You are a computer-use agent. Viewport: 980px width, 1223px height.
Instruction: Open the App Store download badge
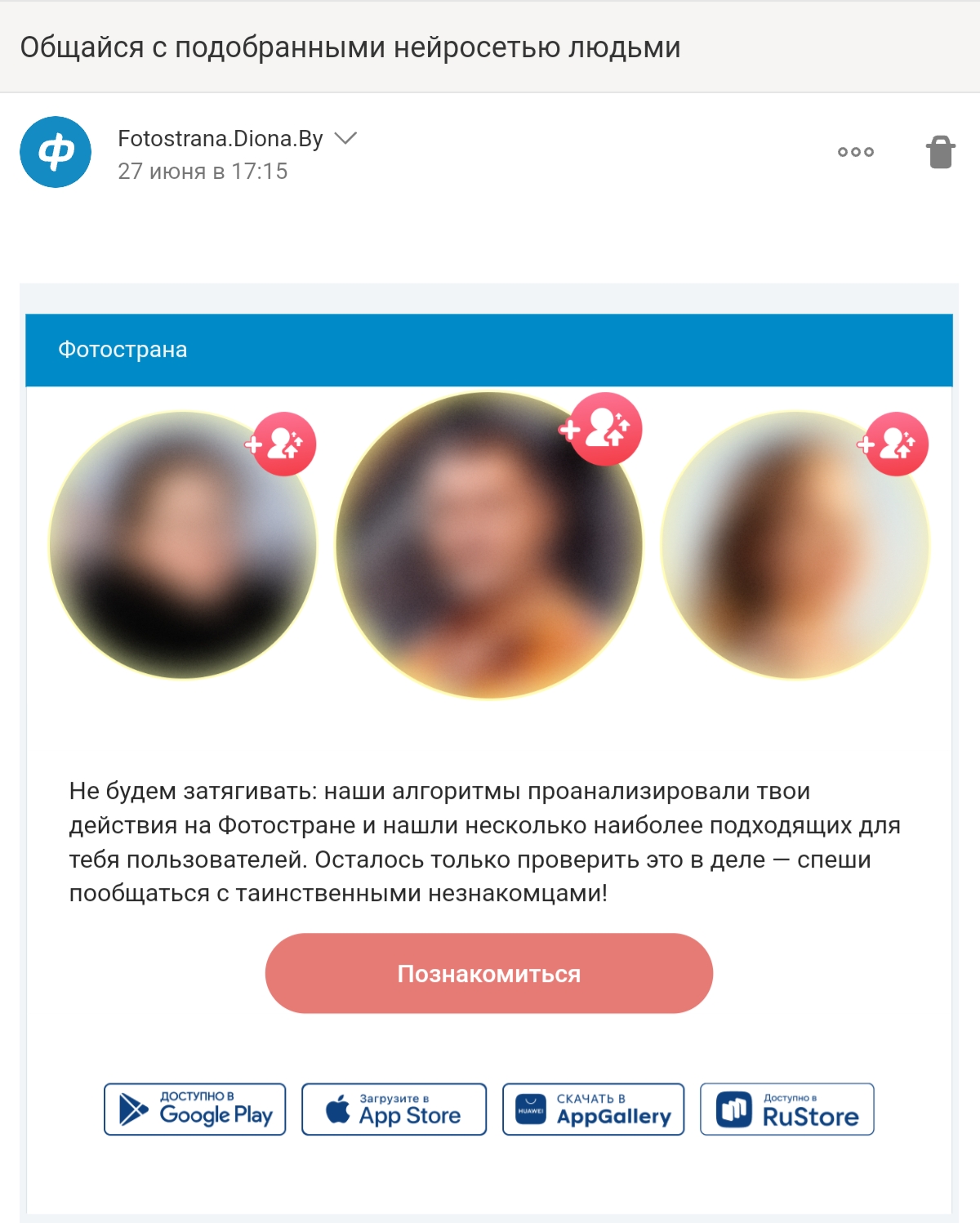(394, 1109)
